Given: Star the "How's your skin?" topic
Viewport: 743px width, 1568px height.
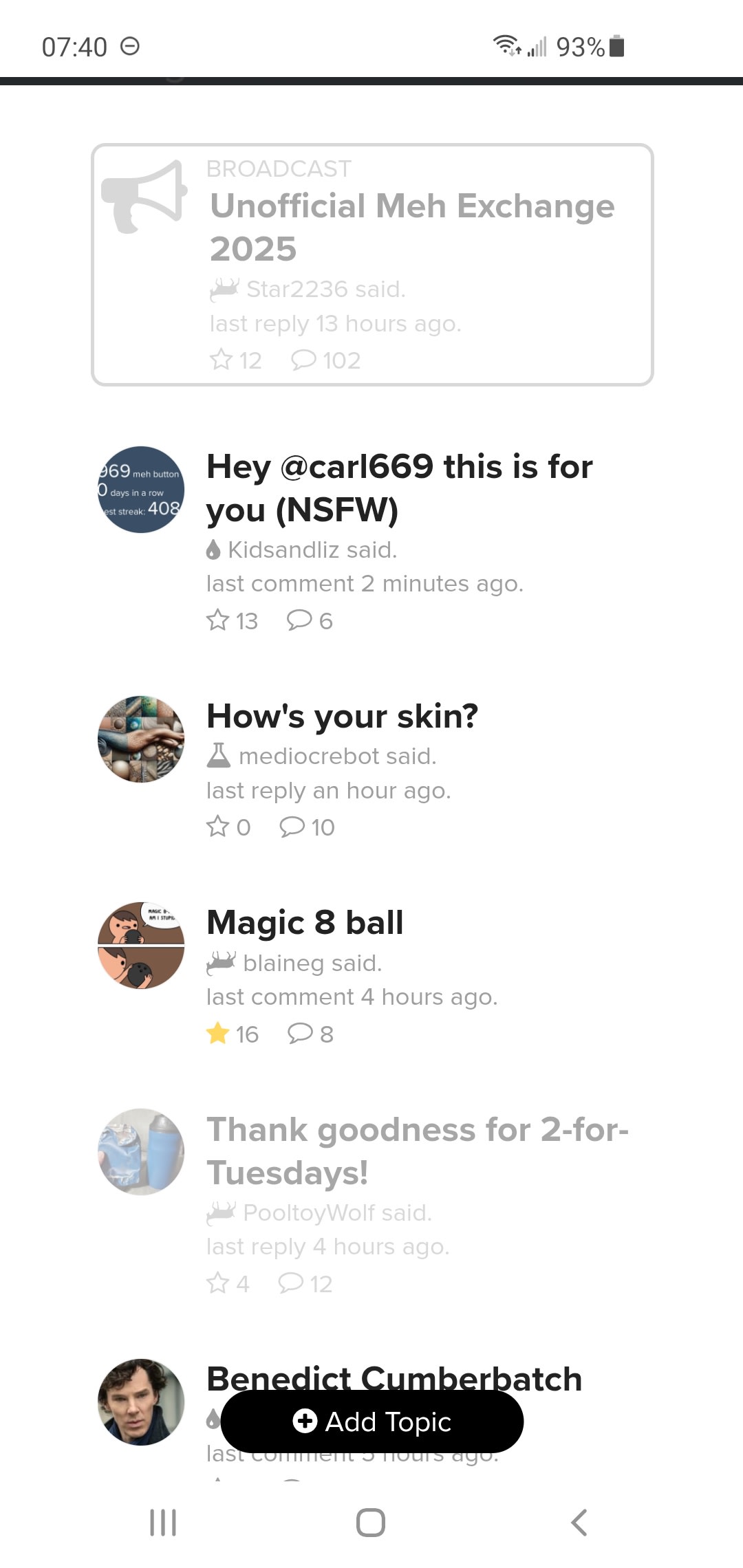Looking at the screenshot, I should click(x=218, y=826).
